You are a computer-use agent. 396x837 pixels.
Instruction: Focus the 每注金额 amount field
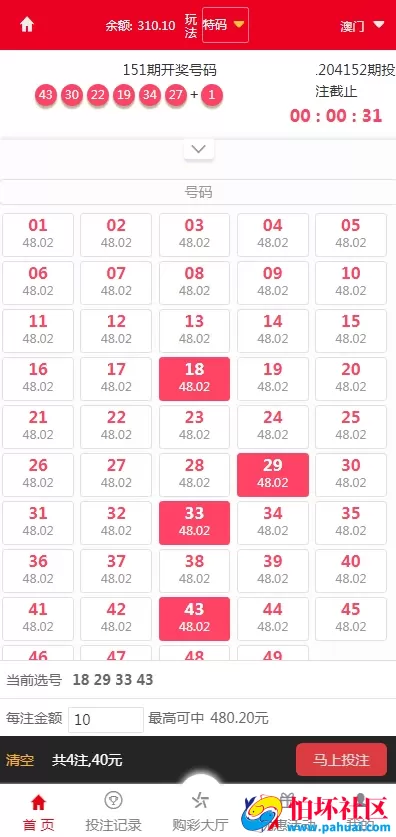pyautogui.click(x=106, y=720)
